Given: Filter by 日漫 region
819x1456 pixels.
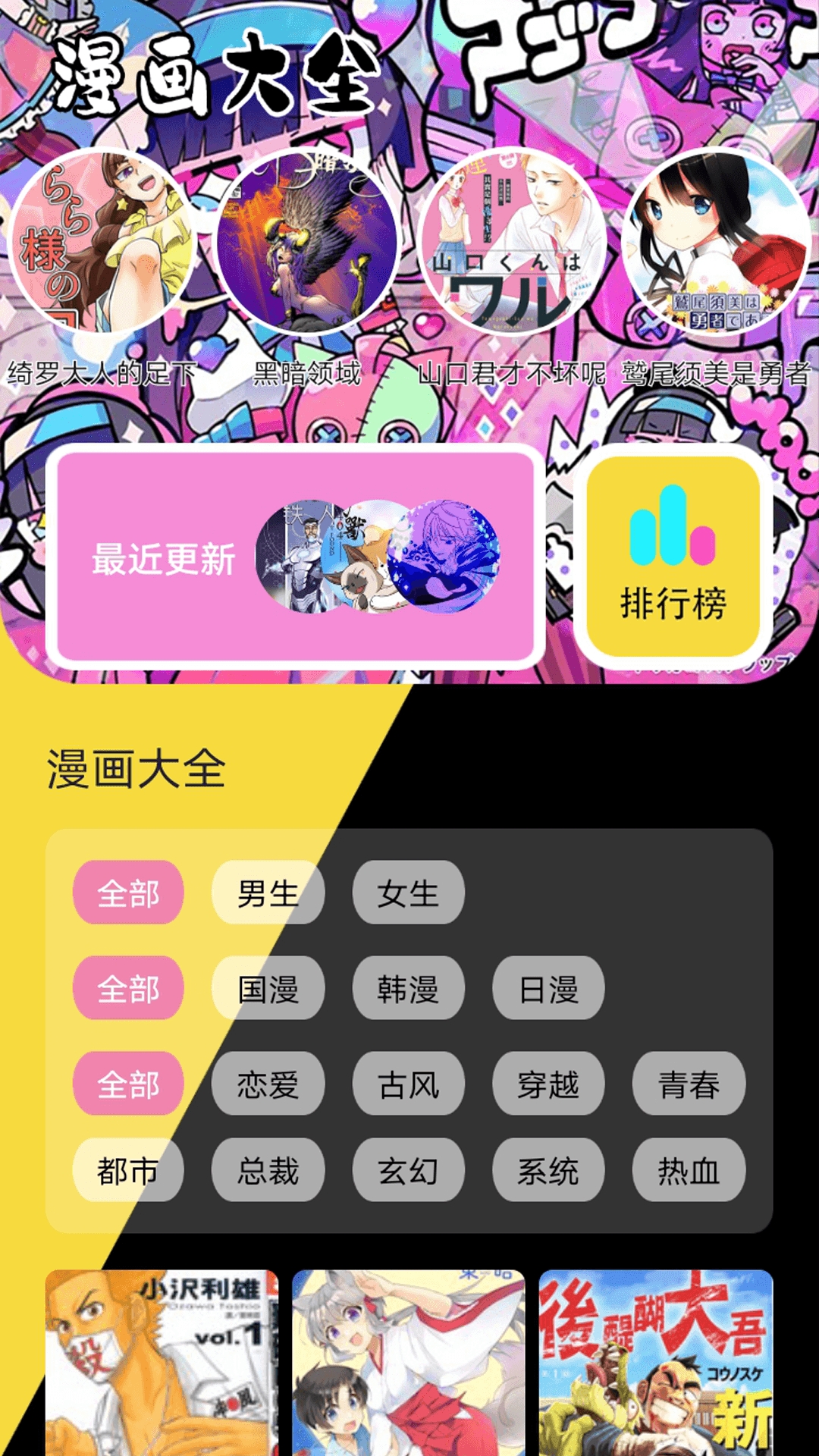Looking at the screenshot, I should (x=548, y=988).
